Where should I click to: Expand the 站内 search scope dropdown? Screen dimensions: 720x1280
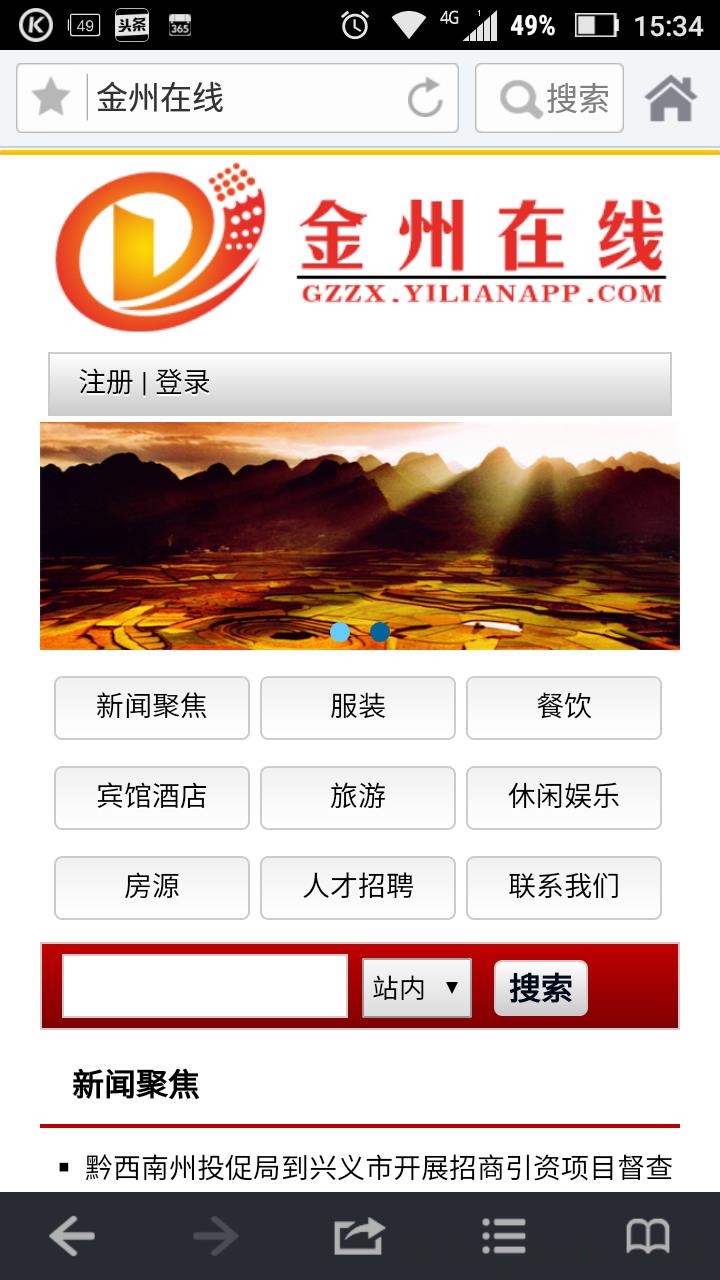pyautogui.click(x=417, y=988)
